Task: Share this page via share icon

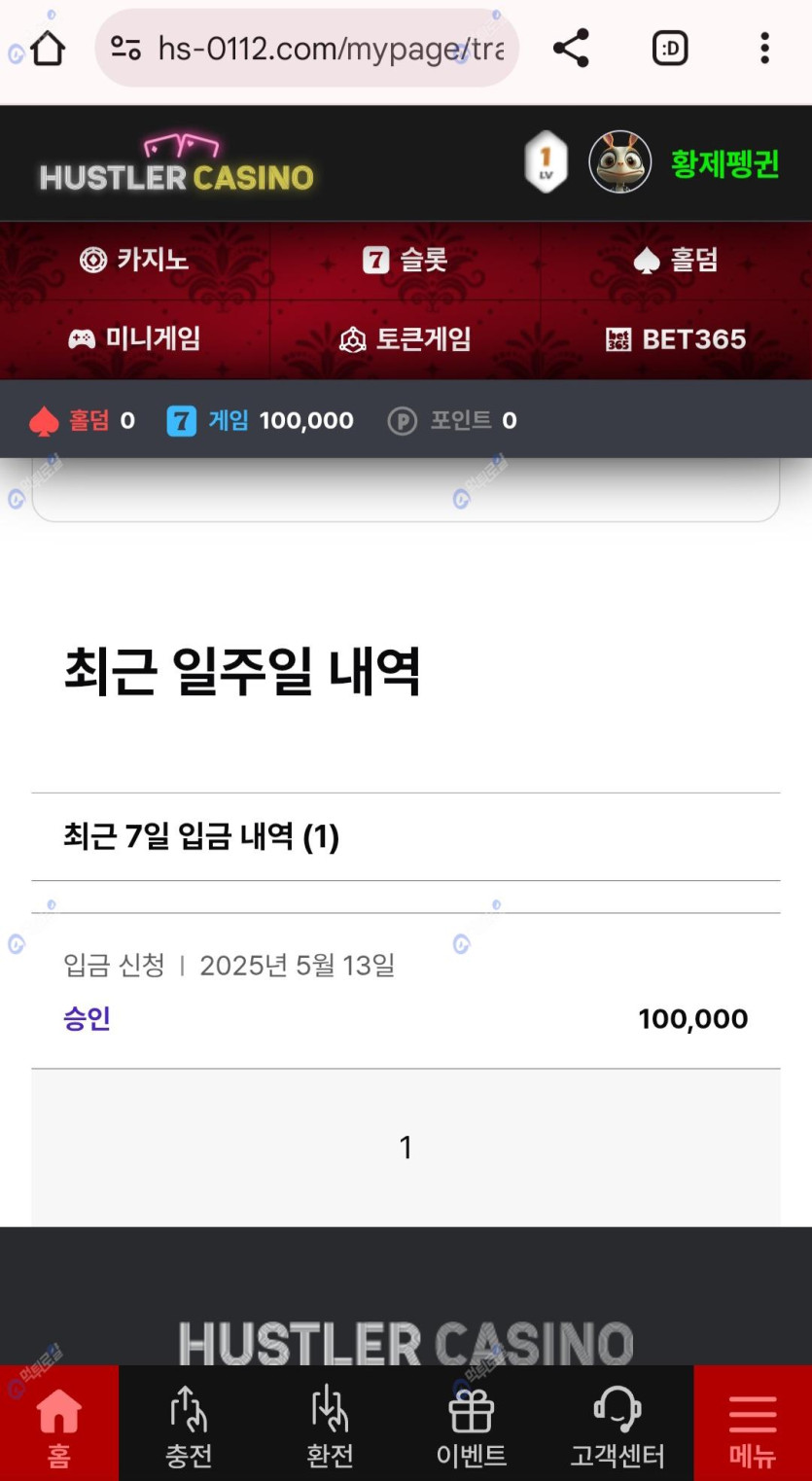Action: point(571,49)
